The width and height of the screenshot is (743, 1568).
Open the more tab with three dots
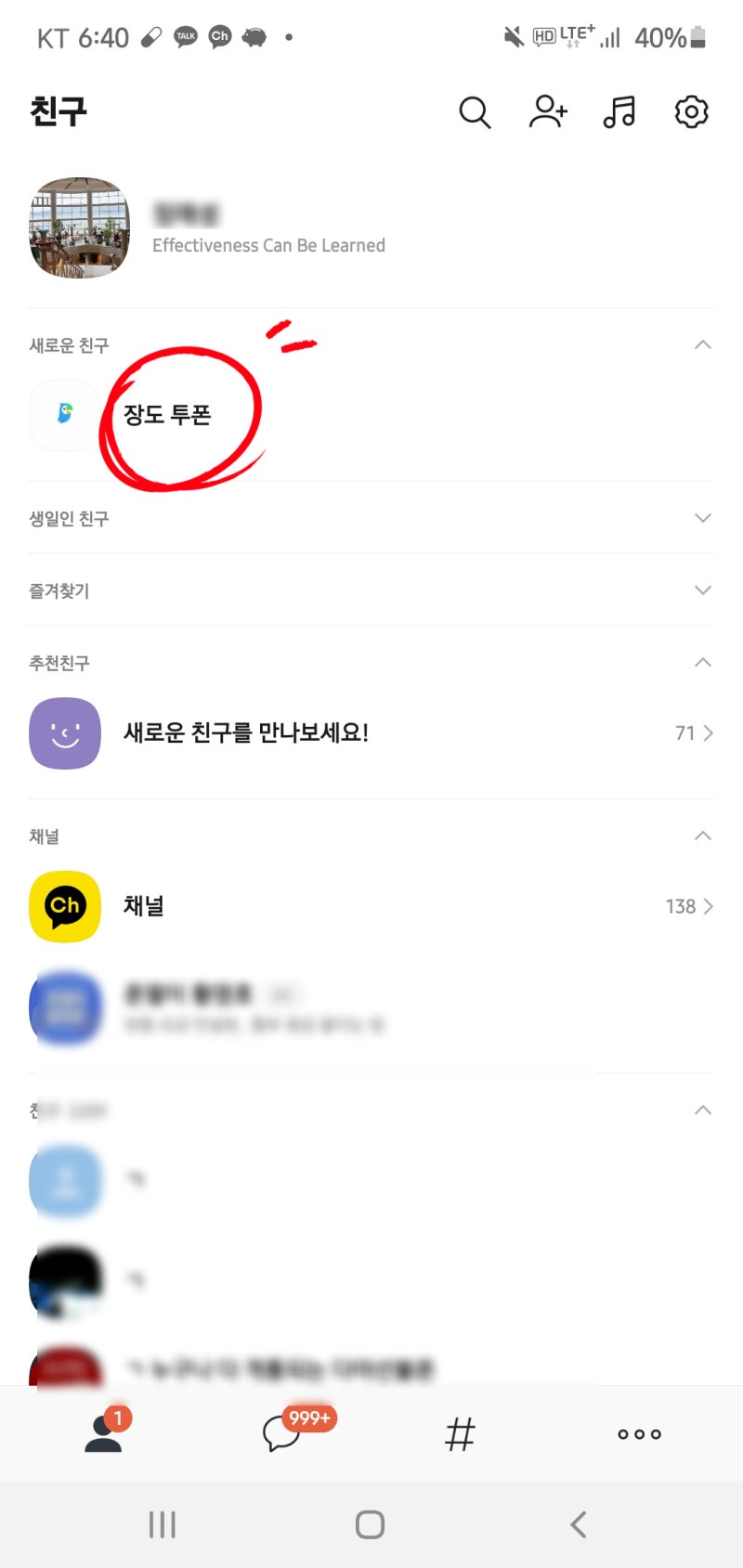[639, 1434]
